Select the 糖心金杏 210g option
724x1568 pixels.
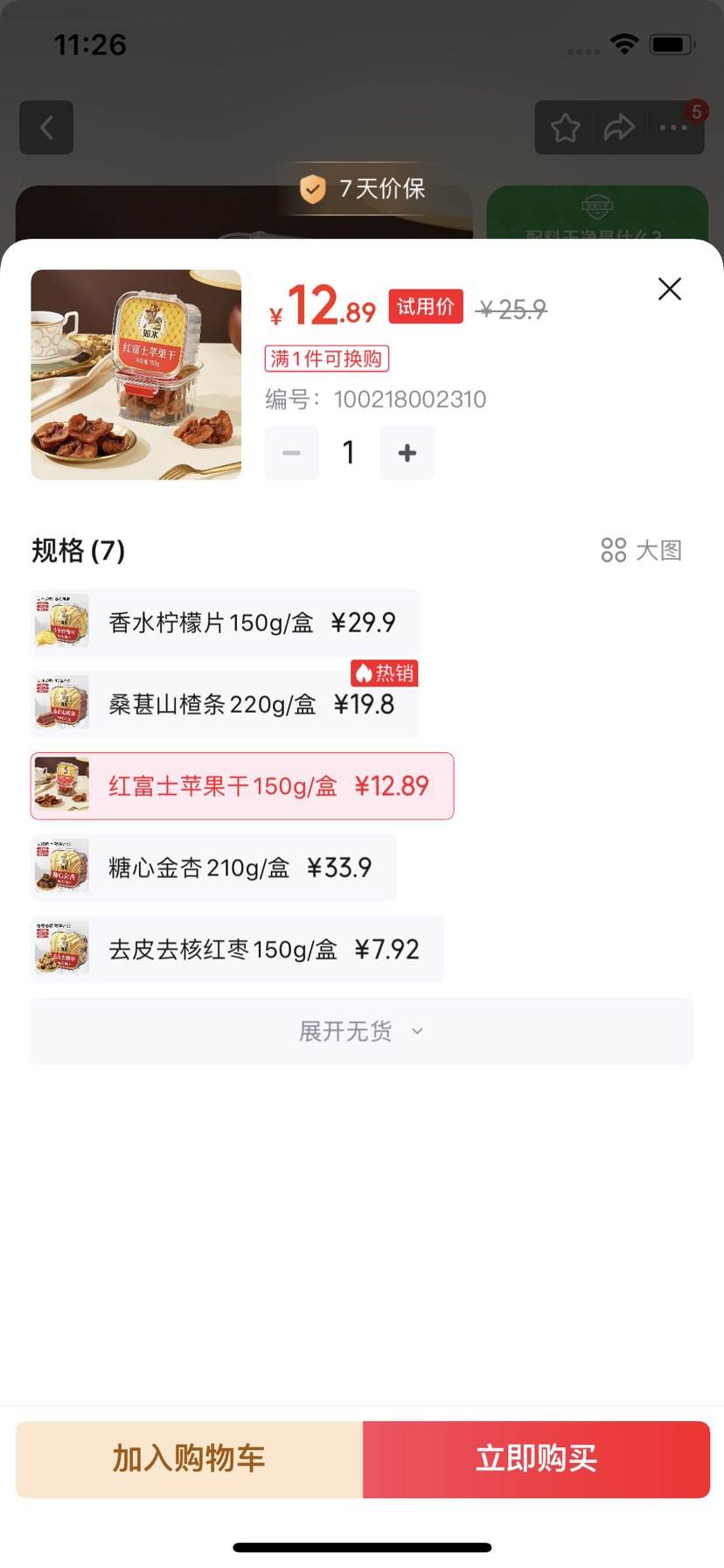click(x=212, y=867)
